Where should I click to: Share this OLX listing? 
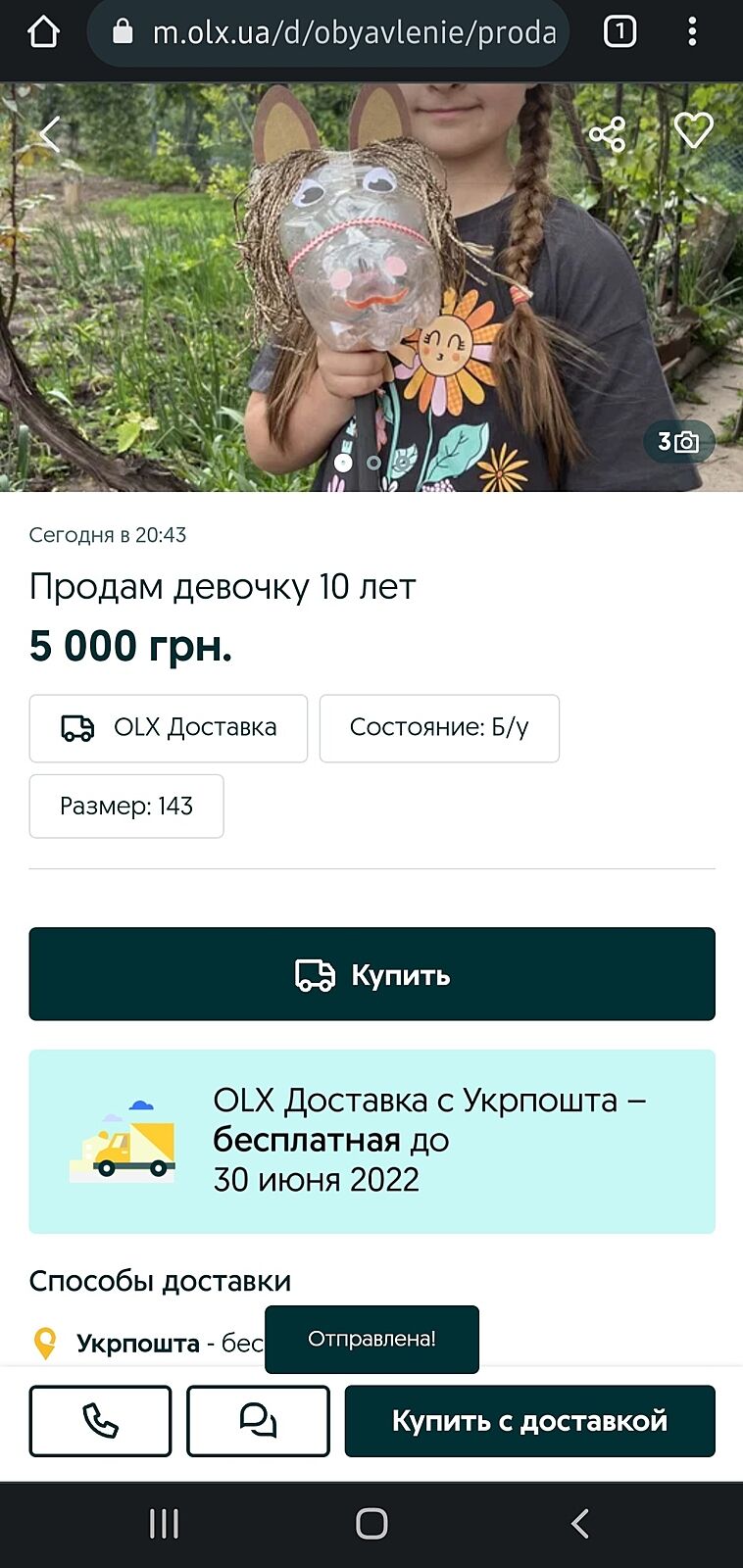coord(607,134)
